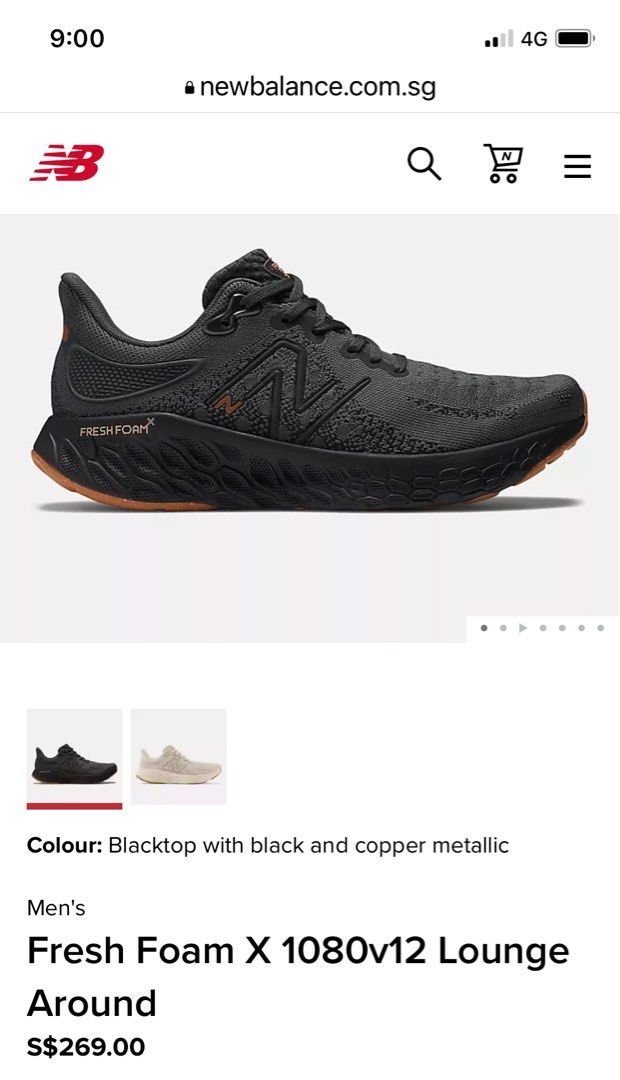
Task: Open the hamburger menu
Action: click(x=577, y=166)
